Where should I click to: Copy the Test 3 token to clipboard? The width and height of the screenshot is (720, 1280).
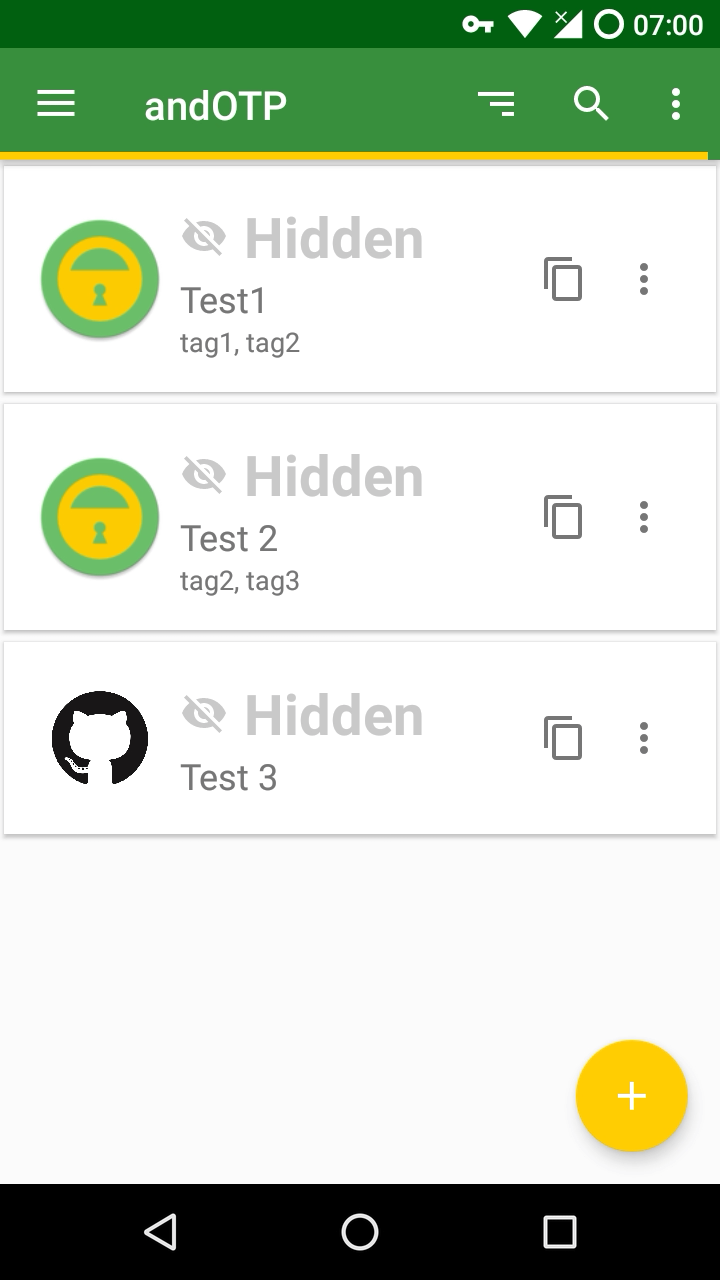pos(564,739)
